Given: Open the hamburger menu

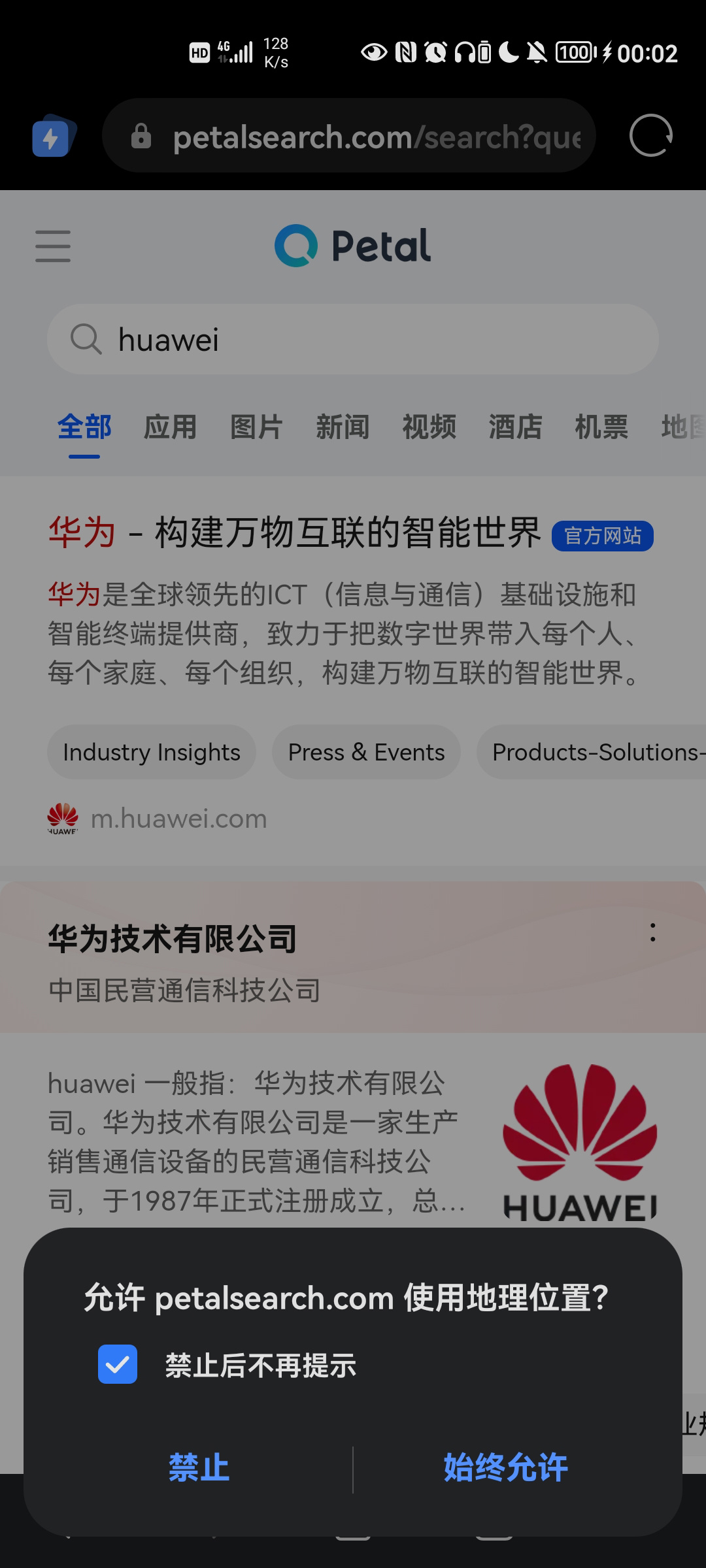Looking at the screenshot, I should click(53, 246).
